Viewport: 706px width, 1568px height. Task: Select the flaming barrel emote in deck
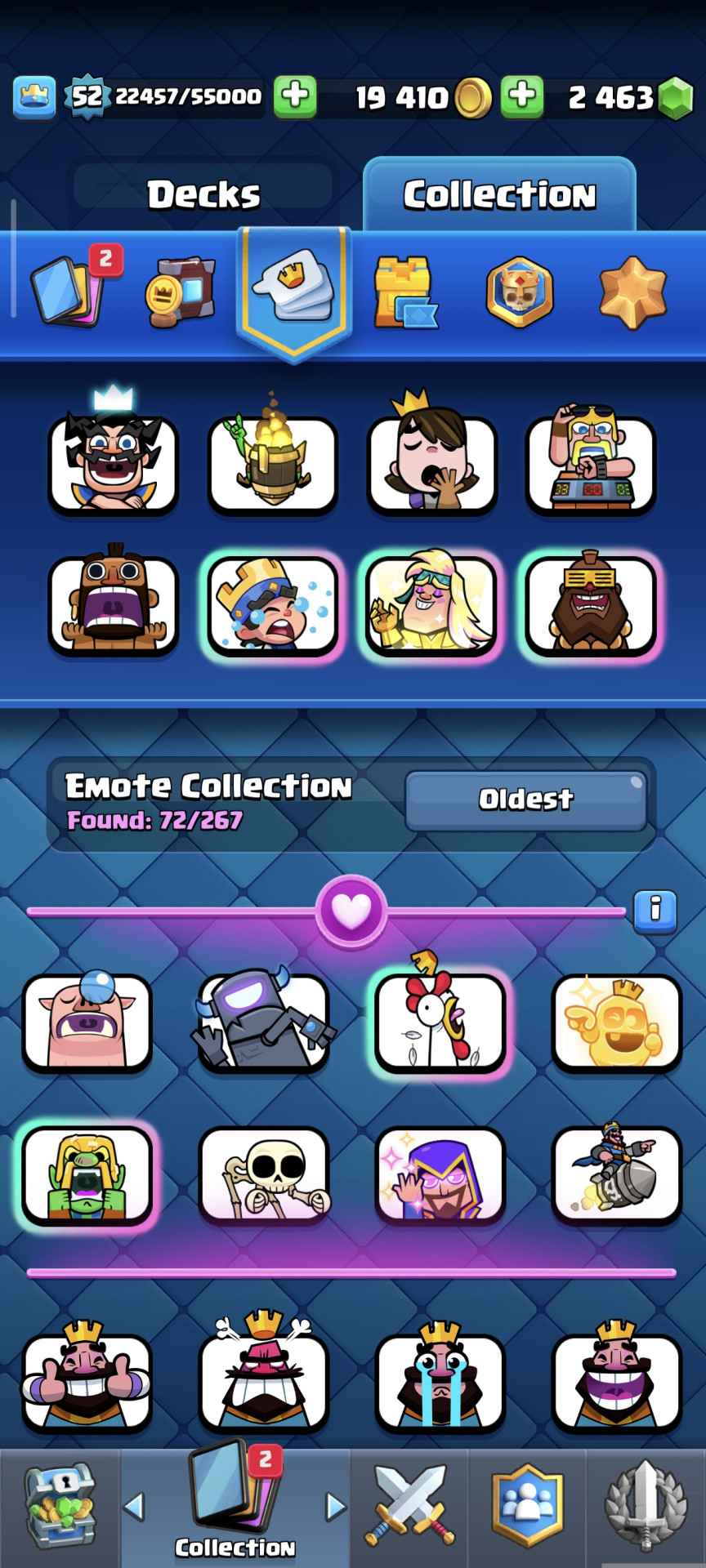(273, 464)
